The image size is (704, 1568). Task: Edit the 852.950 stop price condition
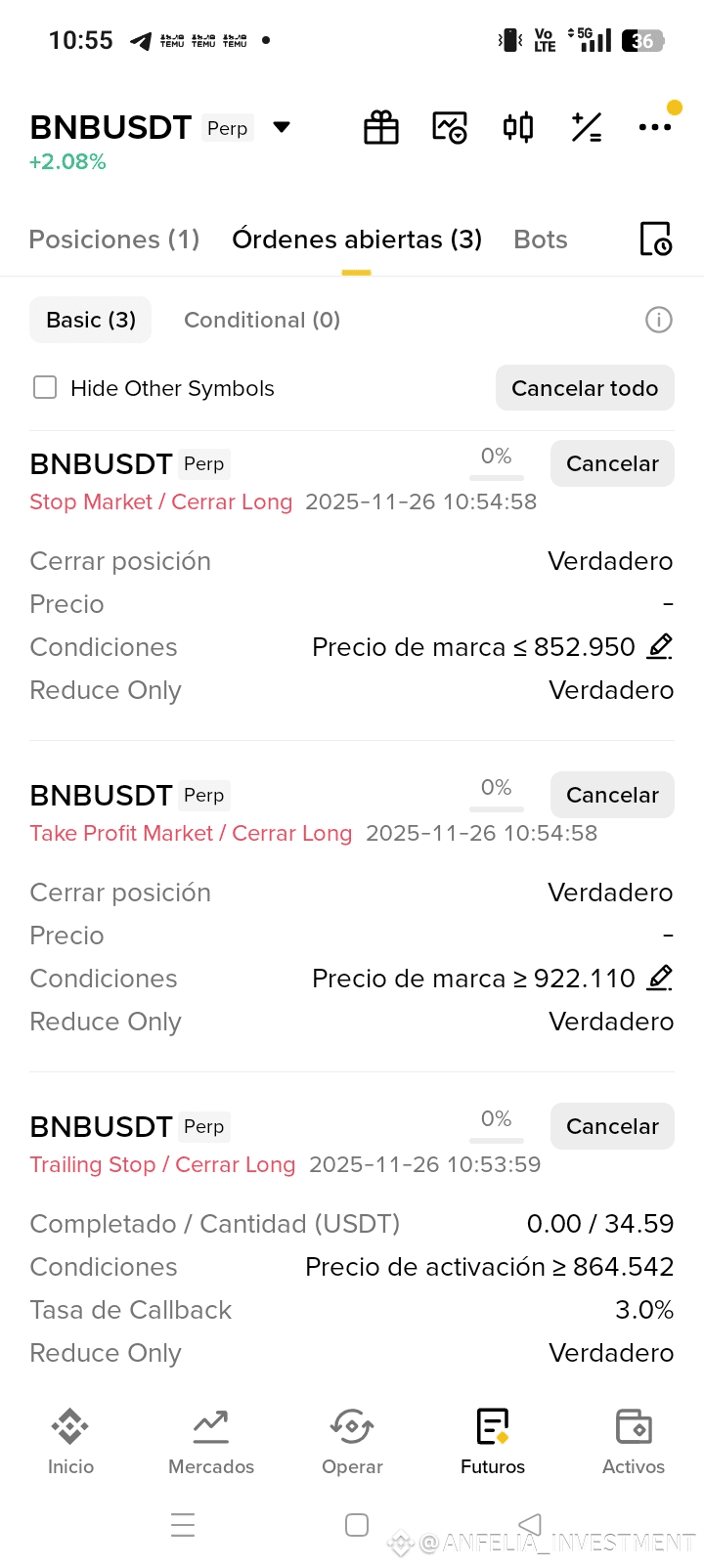pyautogui.click(x=660, y=646)
